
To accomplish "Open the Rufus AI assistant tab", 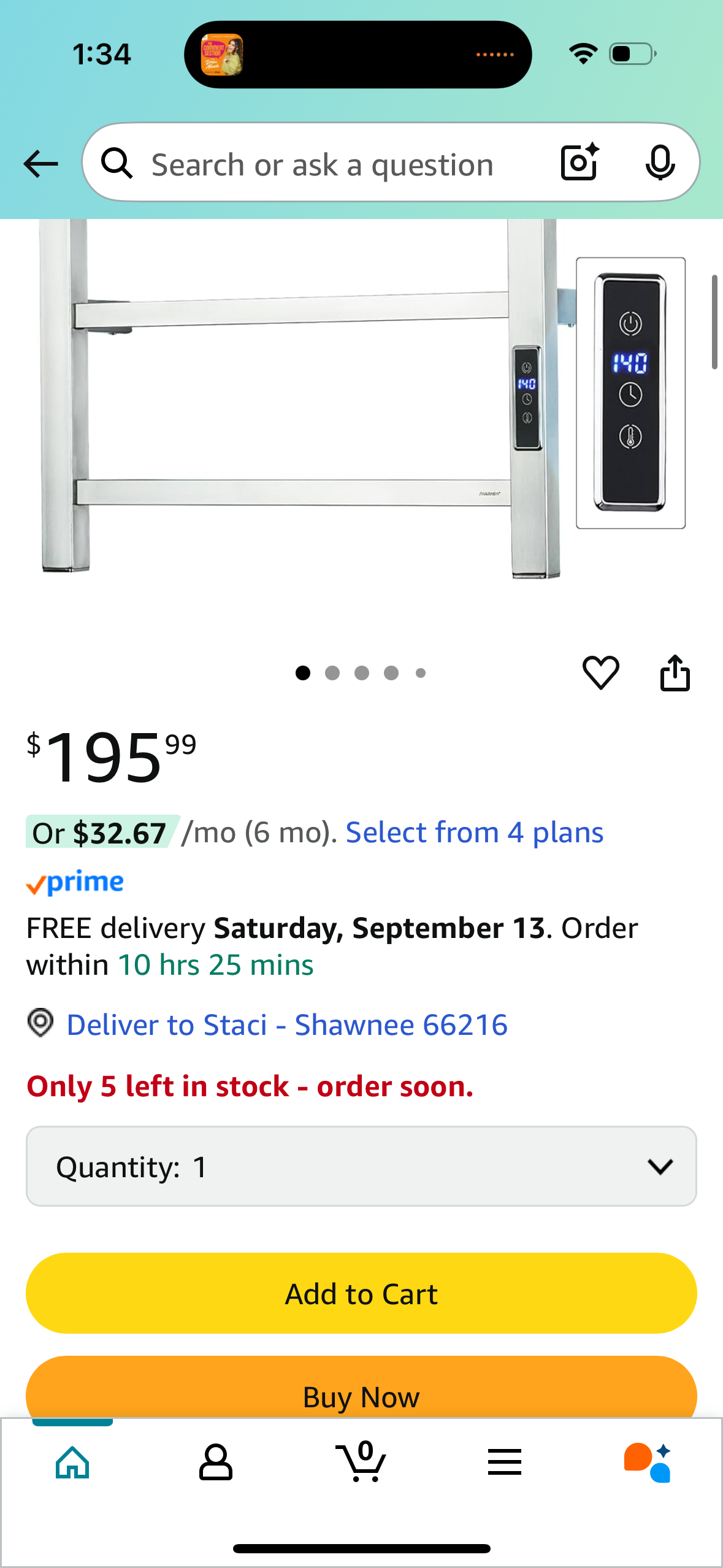I will tap(648, 1462).
